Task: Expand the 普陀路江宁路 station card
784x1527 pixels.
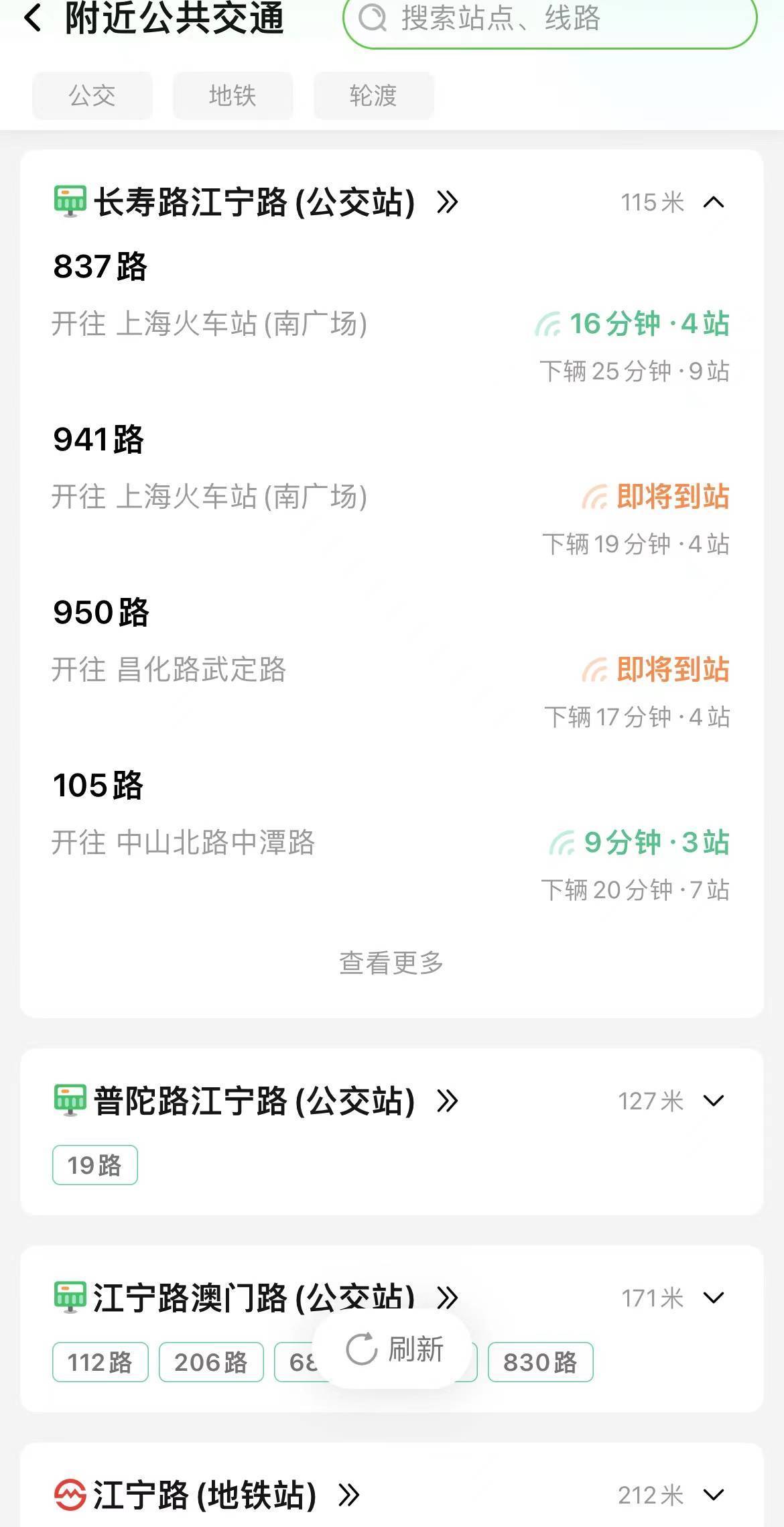Action: click(714, 1101)
